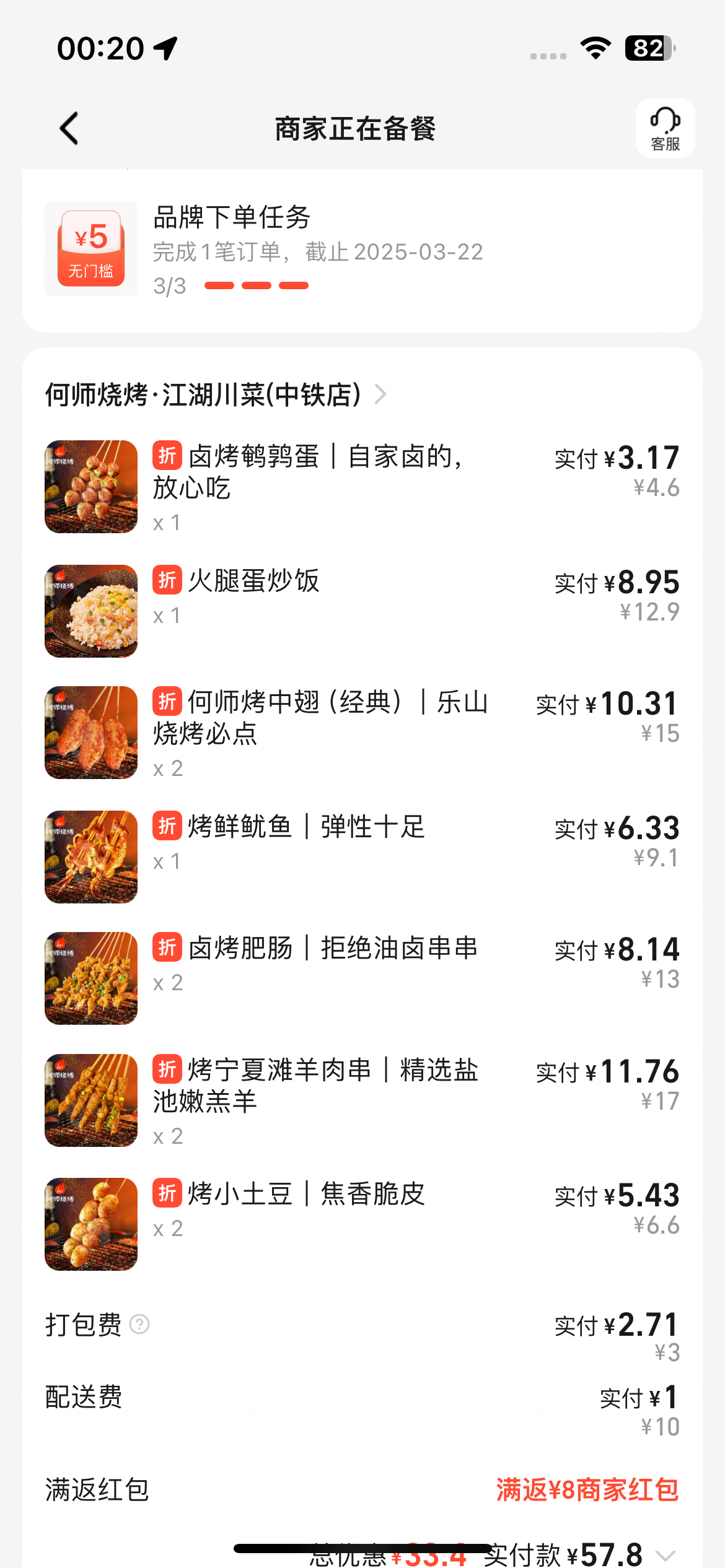Open the 火腿蛋炒饭 item
The width and height of the screenshot is (725, 1568).
(254, 582)
